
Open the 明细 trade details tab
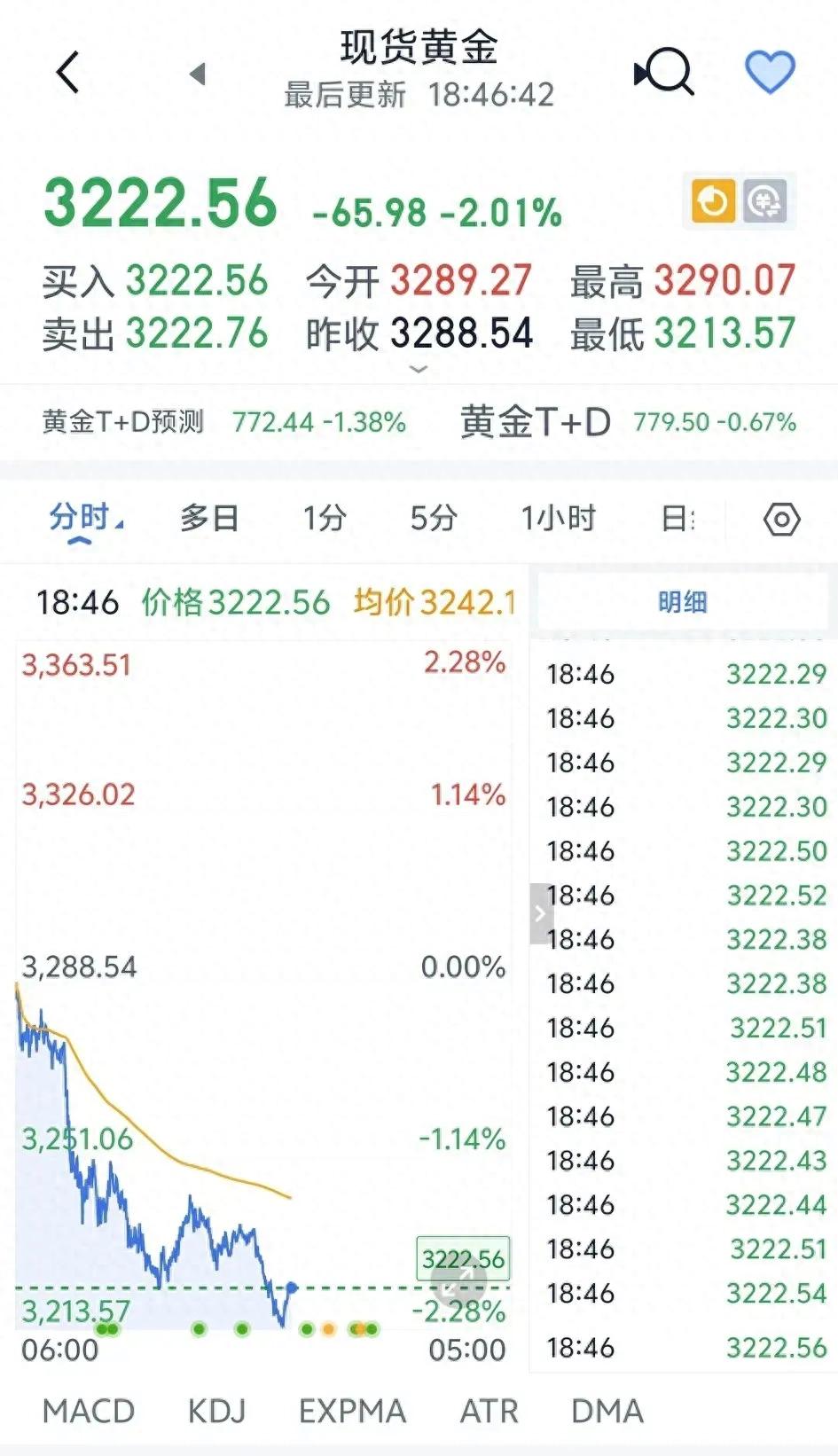682,602
